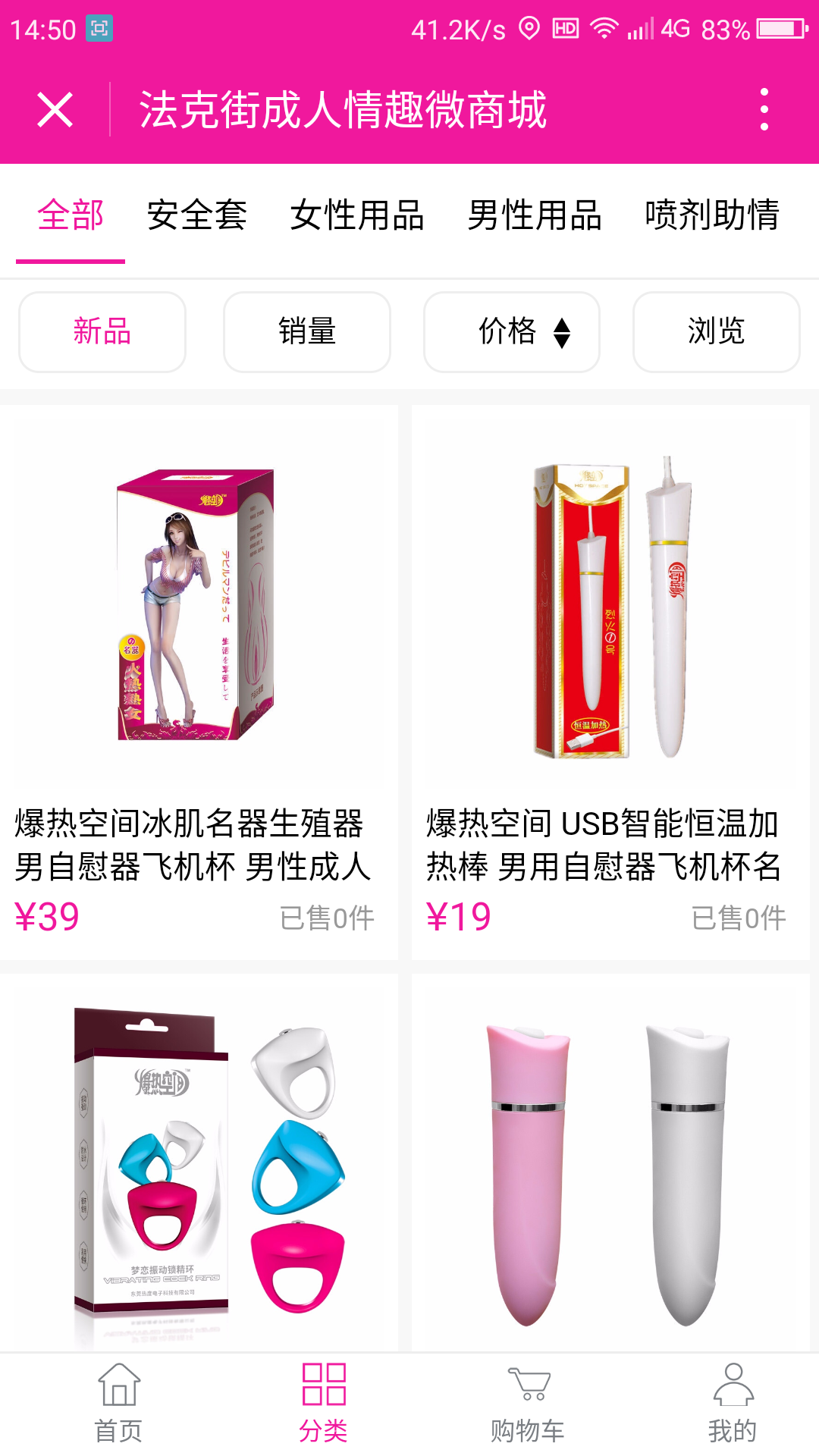
Task: Sort products by 销量
Action: point(307,332)
